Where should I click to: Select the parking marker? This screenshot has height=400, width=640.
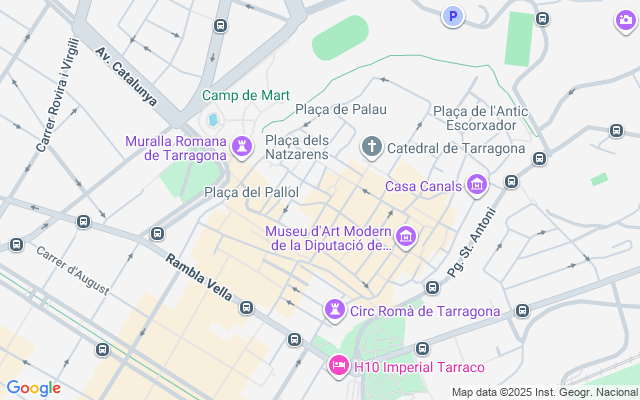point(454,16)
